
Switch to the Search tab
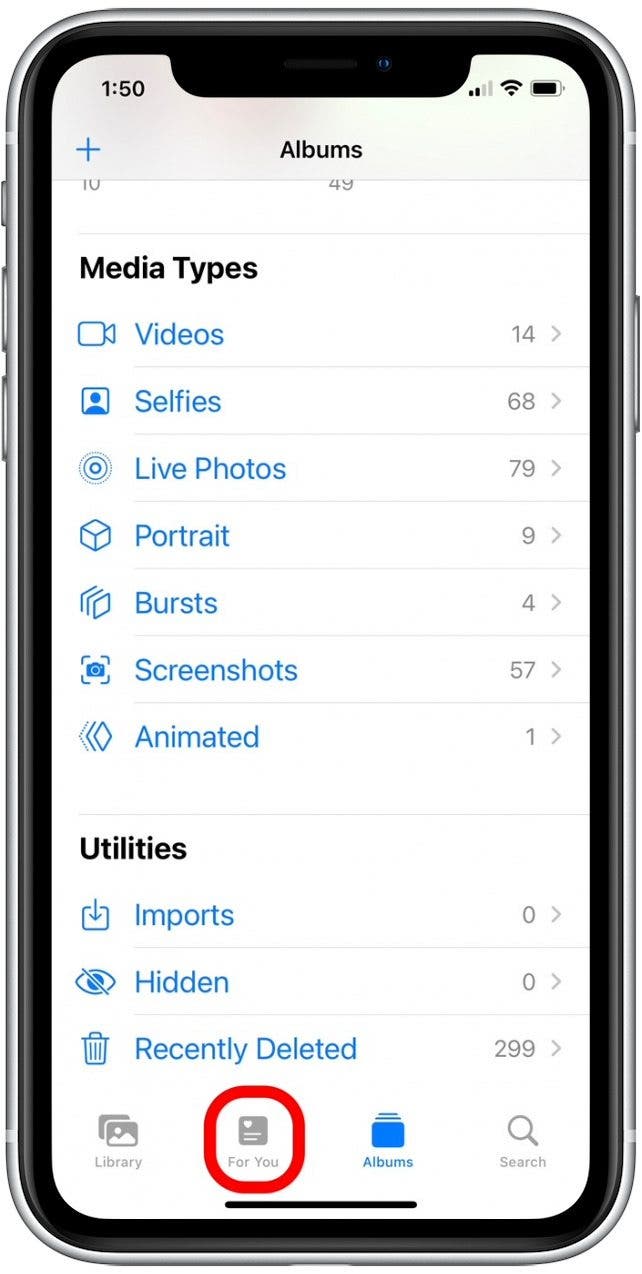522,1141
